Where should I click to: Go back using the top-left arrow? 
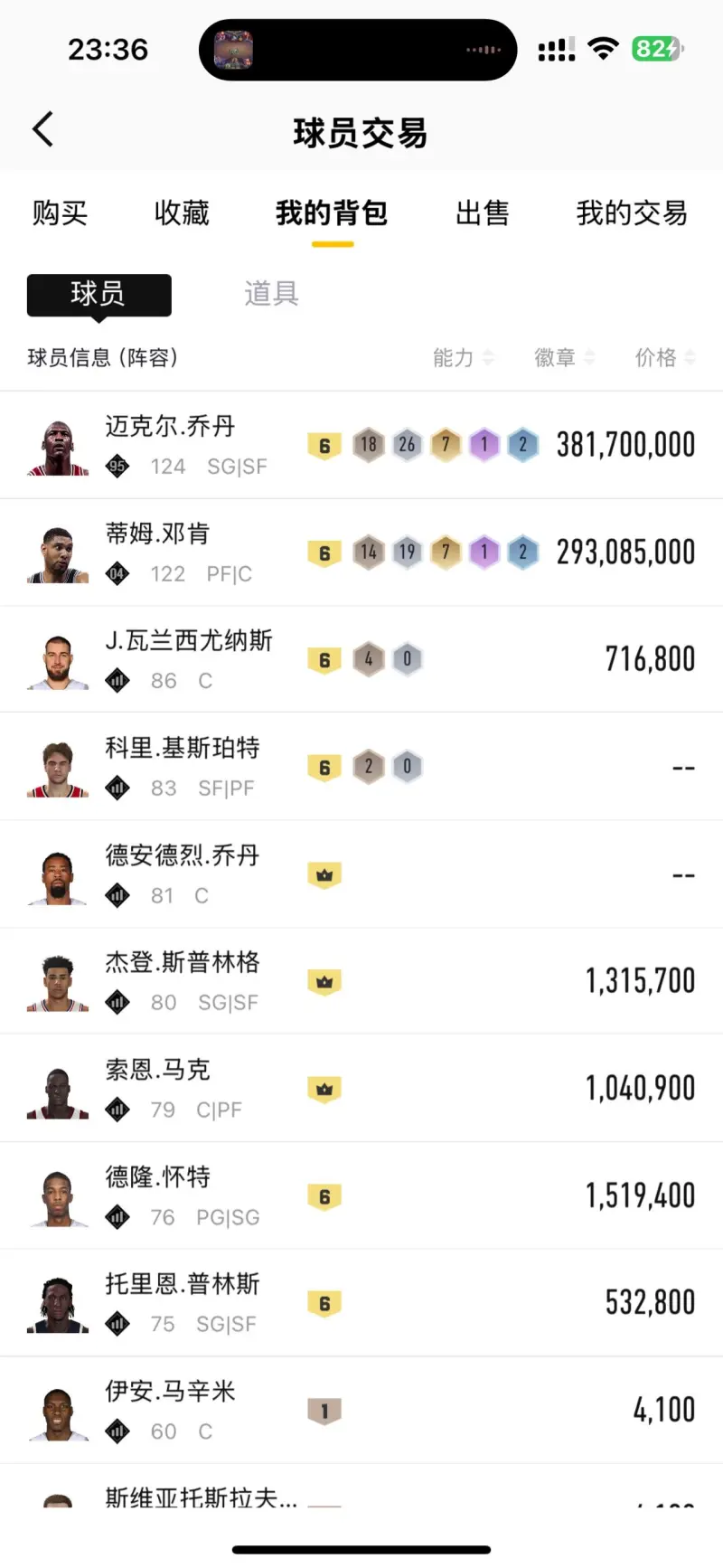point(42,129)
